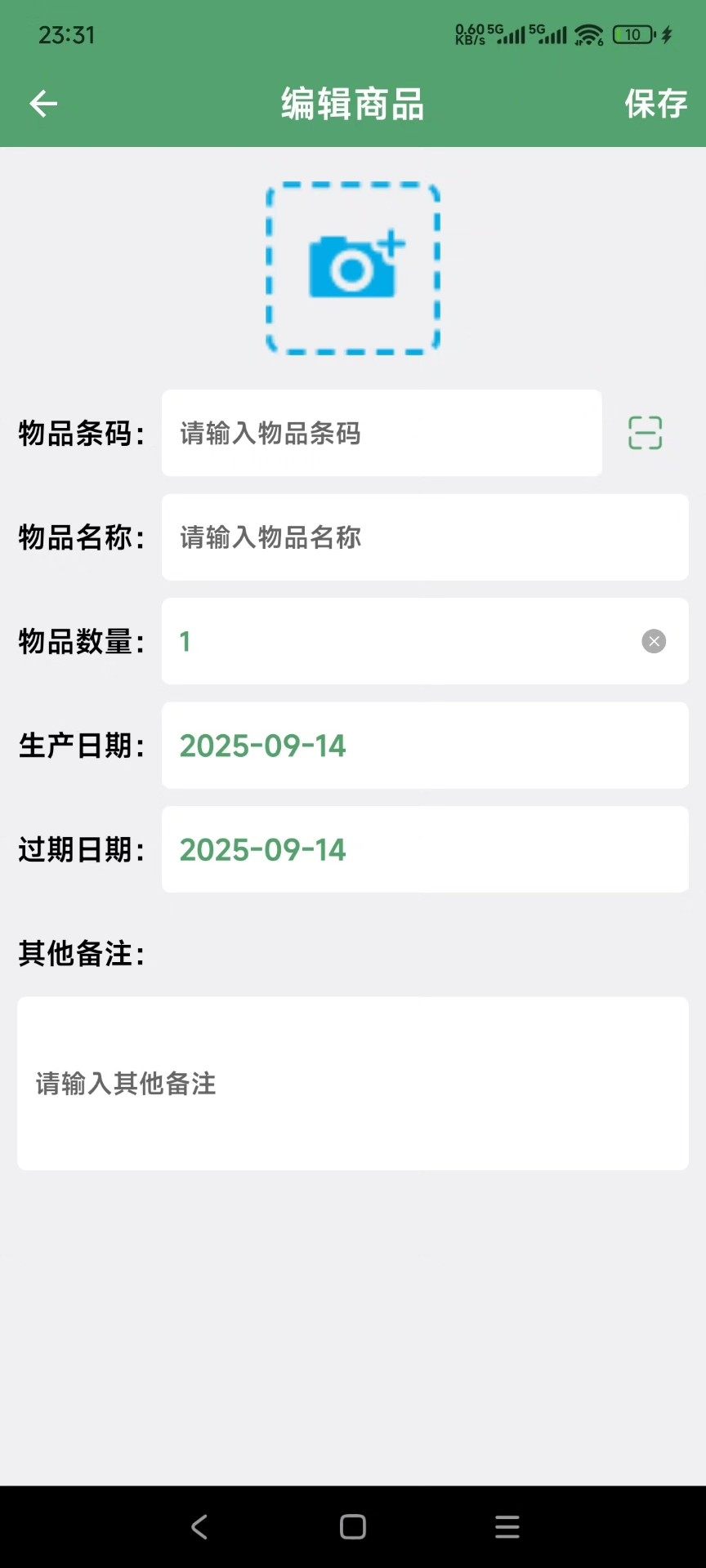Add a product photo with the camera

pos(353,268)
